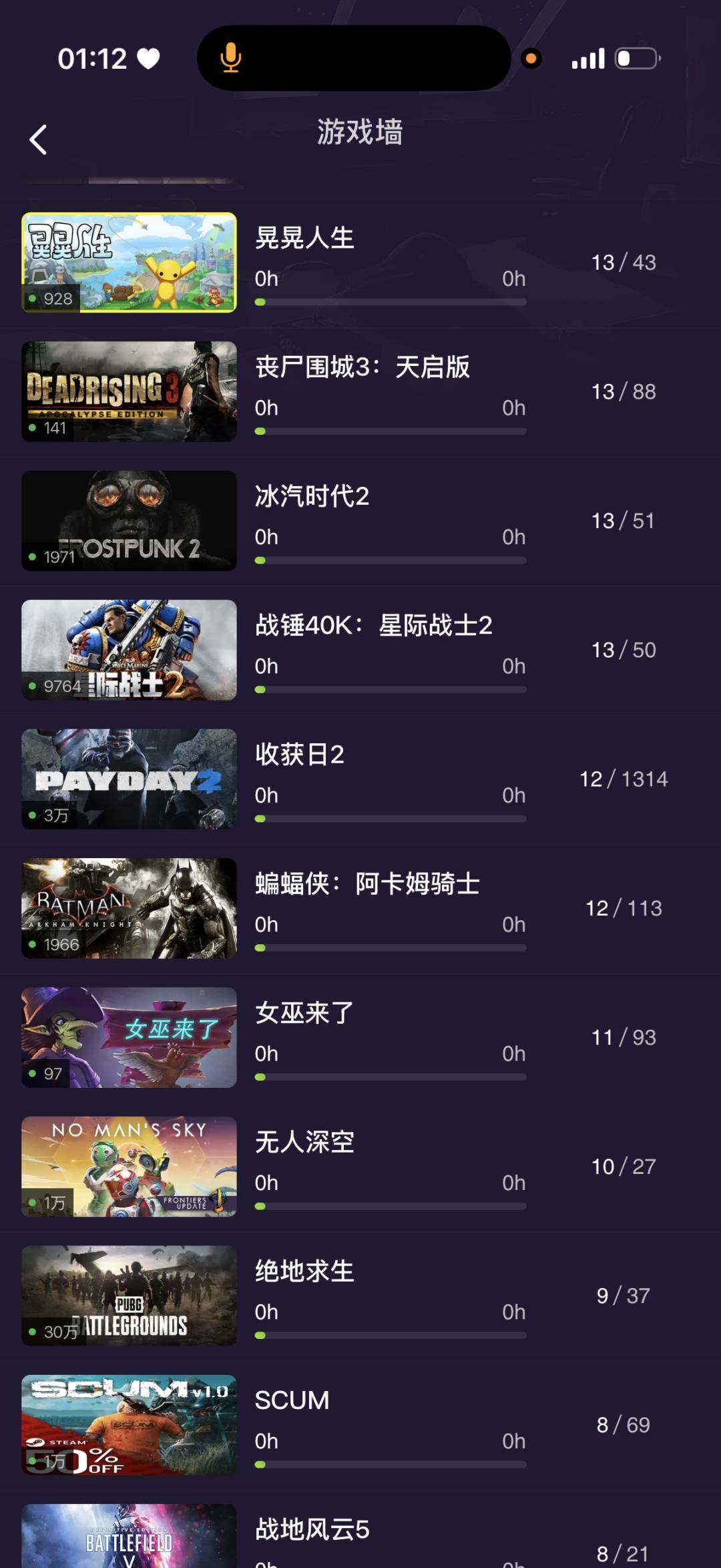Select the 收获日2 list entry
The image size is (721, 1568).
[360, 779]
